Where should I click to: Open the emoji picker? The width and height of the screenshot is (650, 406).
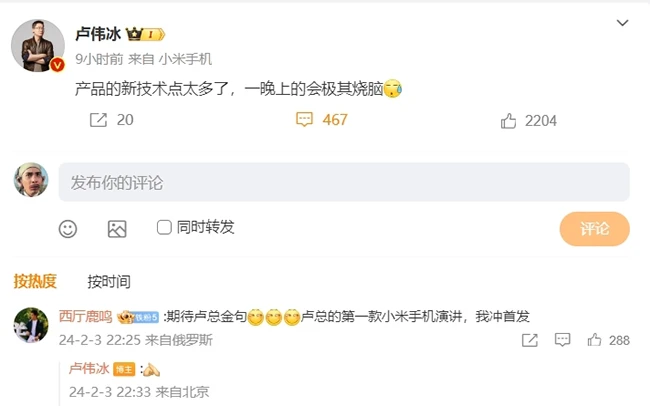pyautogui.click(x=68, y=228)
